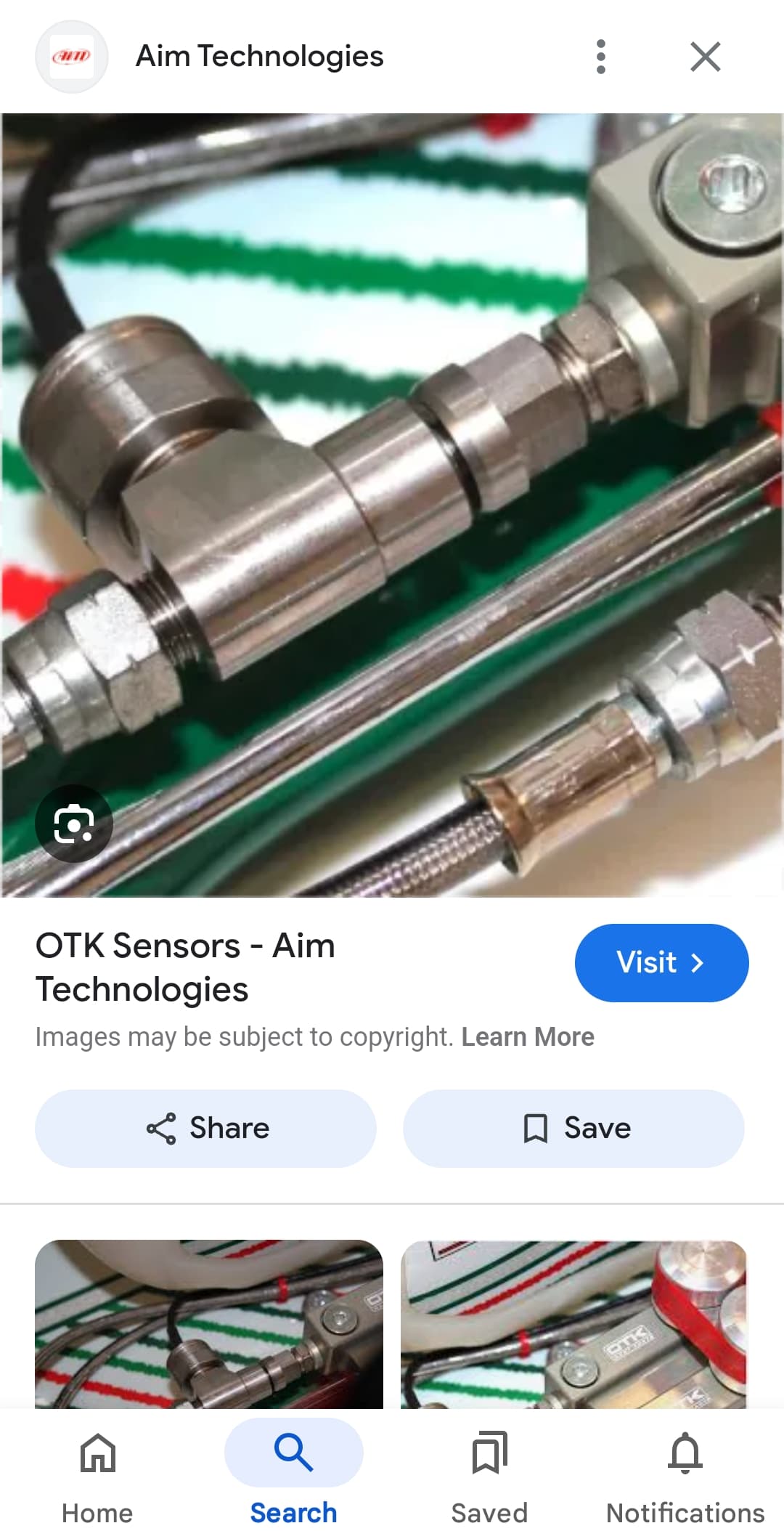784x1531 pixels.
Task: Open the related image with OTK bracket
Action: click(573, 1324)
